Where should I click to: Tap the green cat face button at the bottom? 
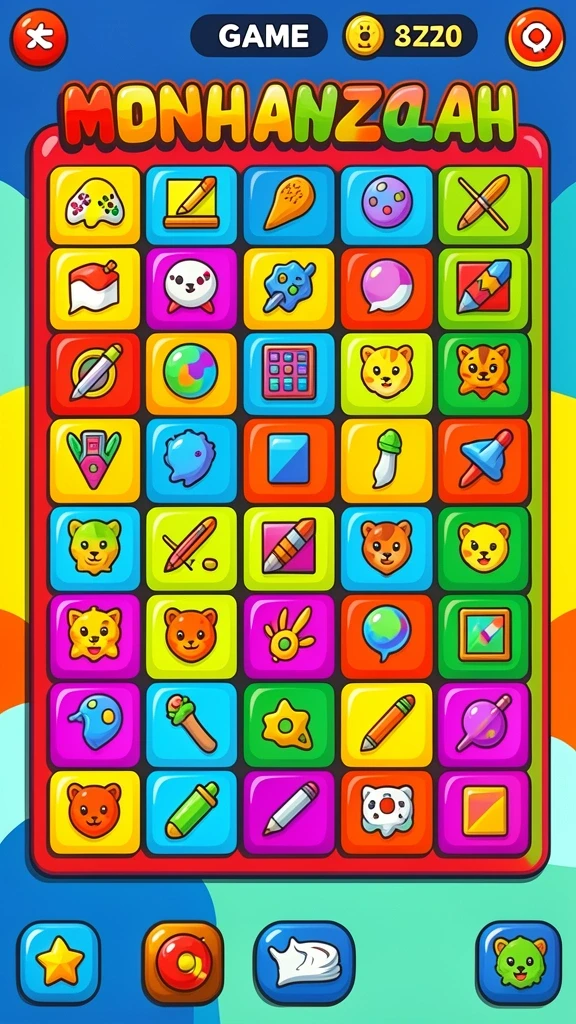pos(519,963)
